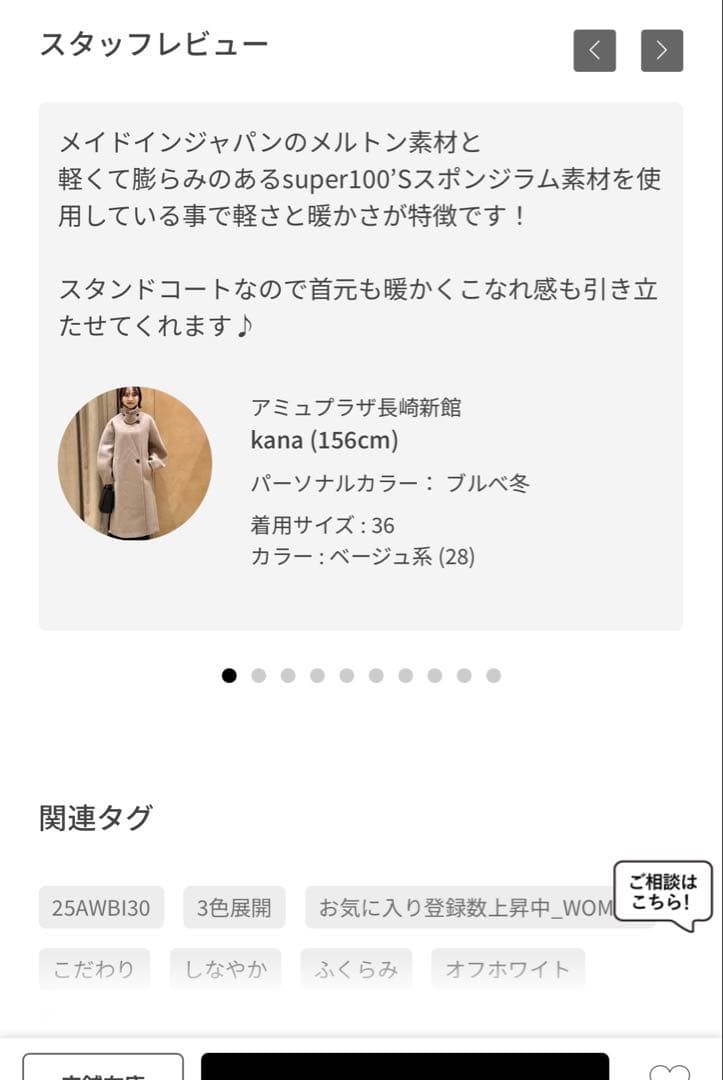Select the second review pagination dot

(x=260, y=676)
